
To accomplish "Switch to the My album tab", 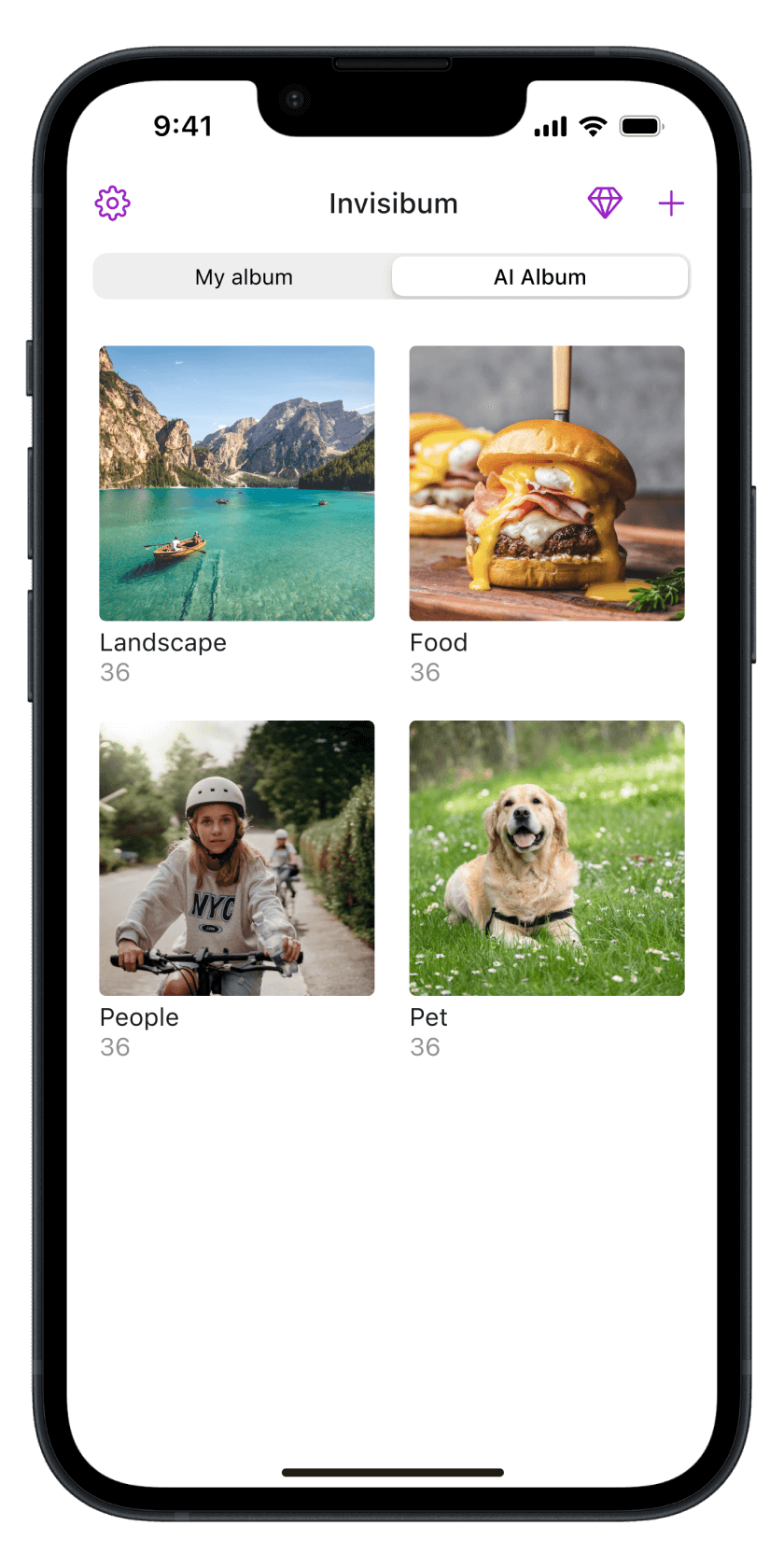I will click(244, 277).
